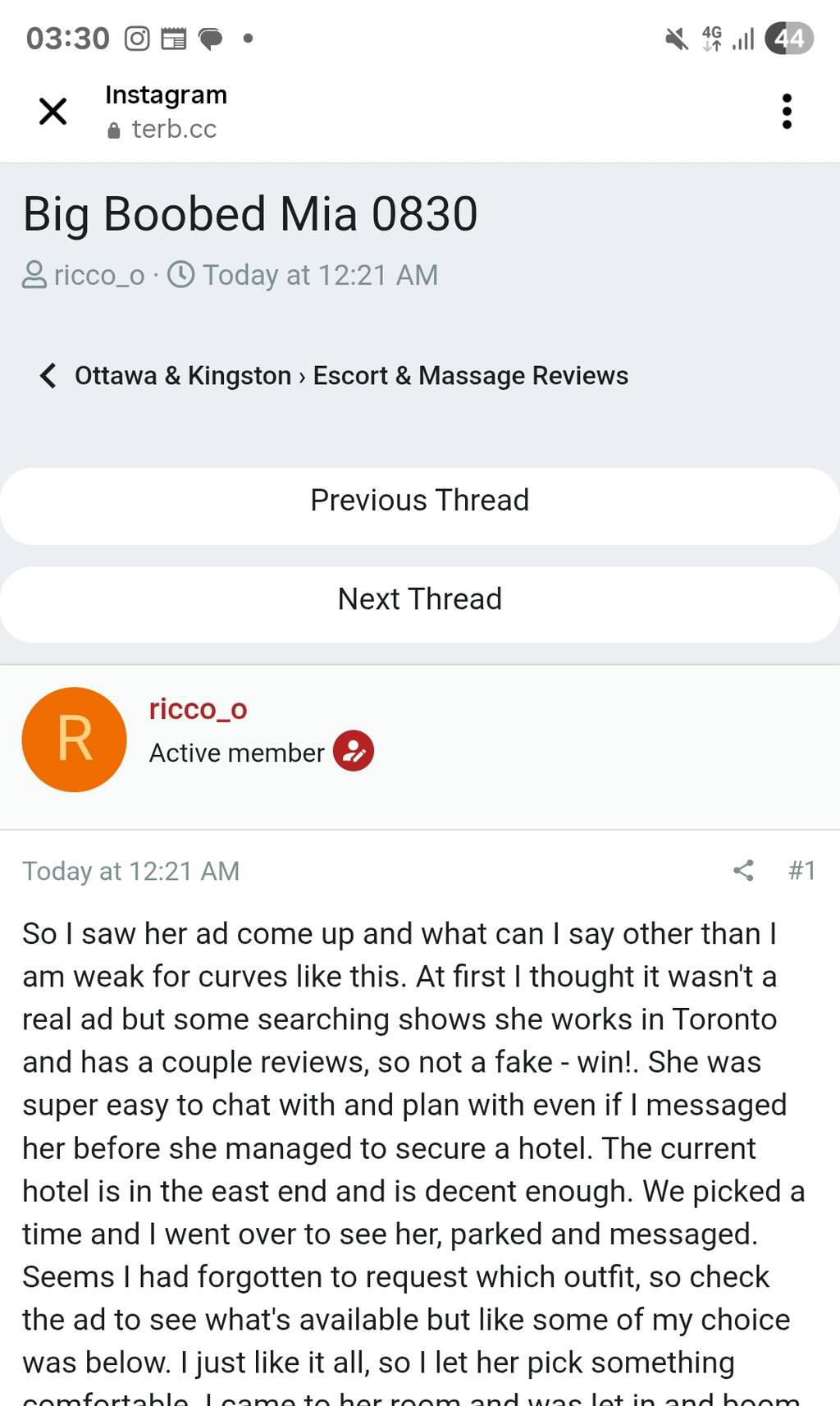Share post #1
Screen dimensions: 840x1406
click(x=743, y=871)
